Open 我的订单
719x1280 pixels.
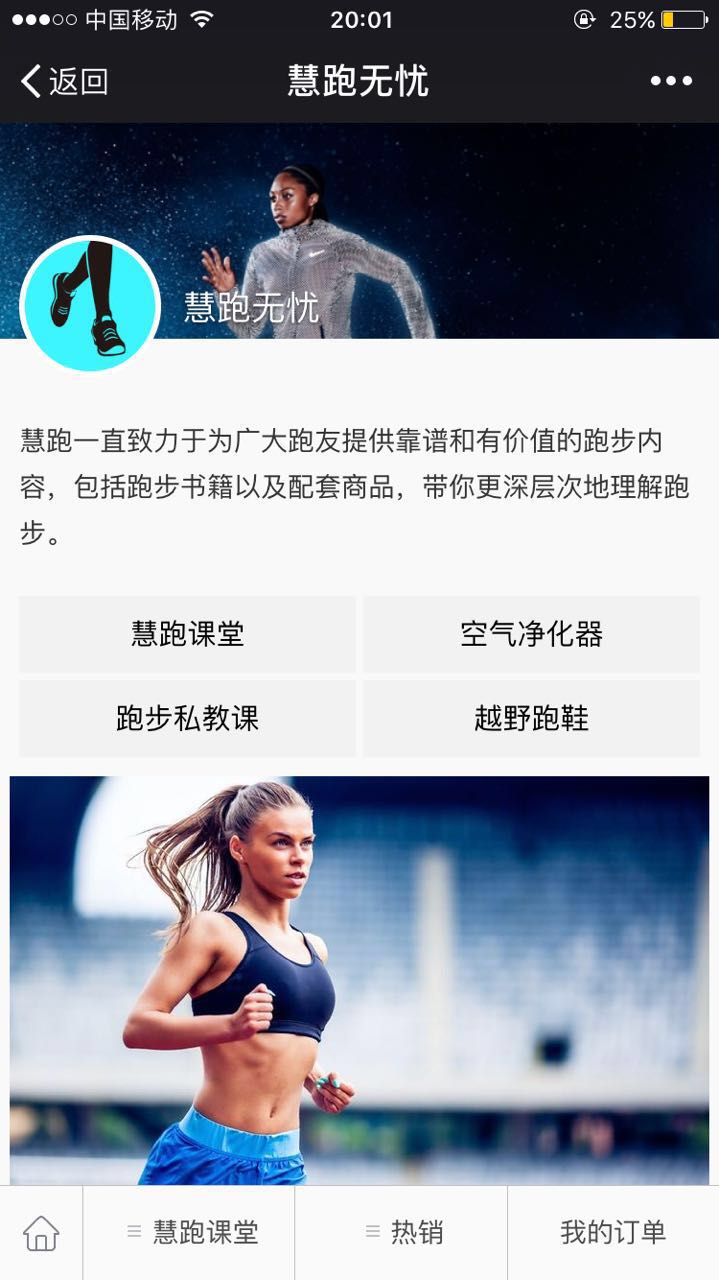tap(613, 1233)
